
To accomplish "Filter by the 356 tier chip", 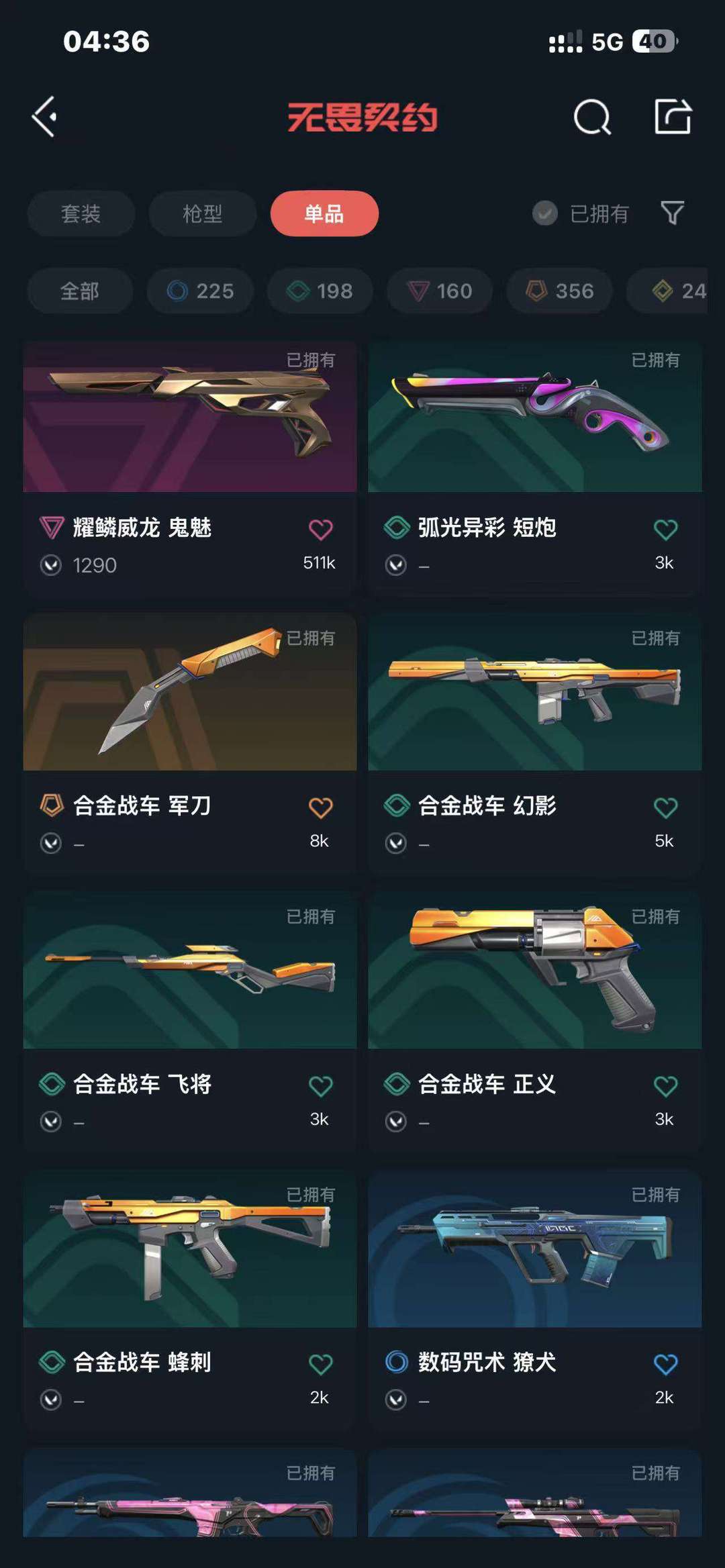I will pos(559,291).
